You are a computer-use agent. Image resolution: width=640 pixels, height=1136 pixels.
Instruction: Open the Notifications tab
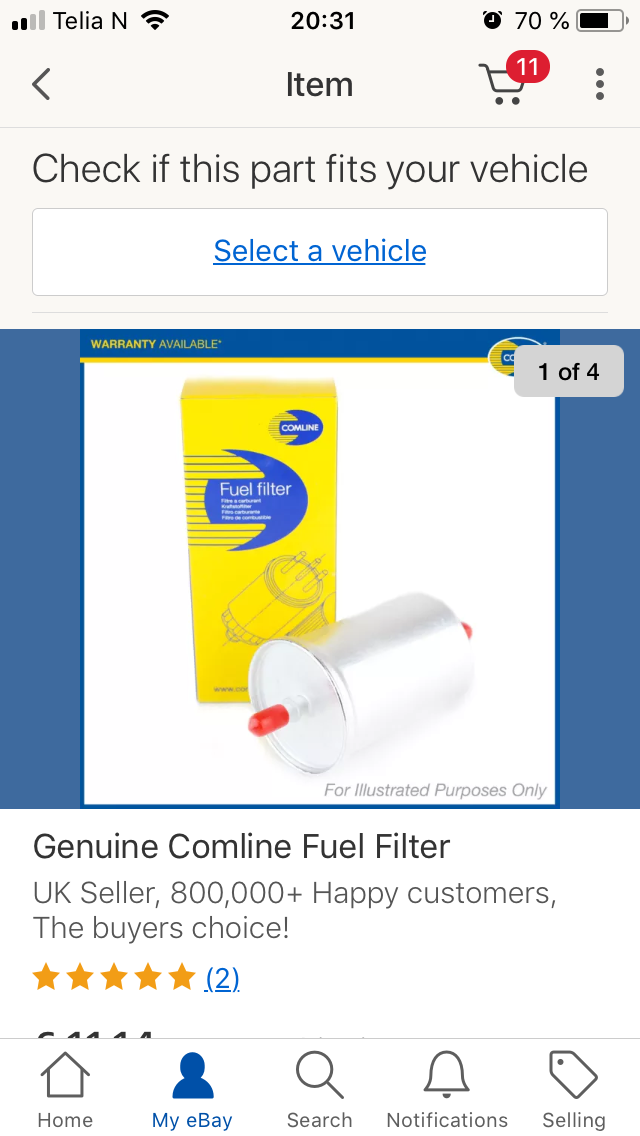click(447, 1092)
